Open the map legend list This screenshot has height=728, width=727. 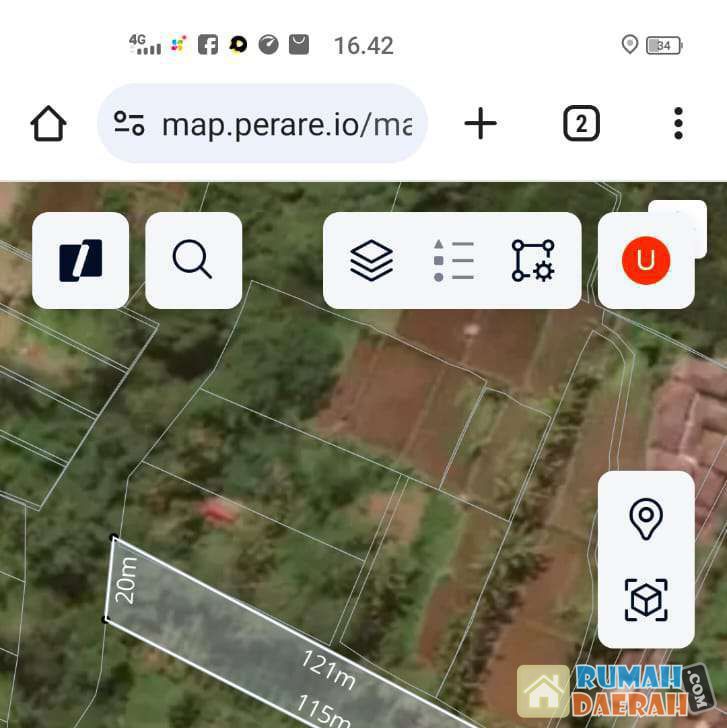(x=453, y=260)
